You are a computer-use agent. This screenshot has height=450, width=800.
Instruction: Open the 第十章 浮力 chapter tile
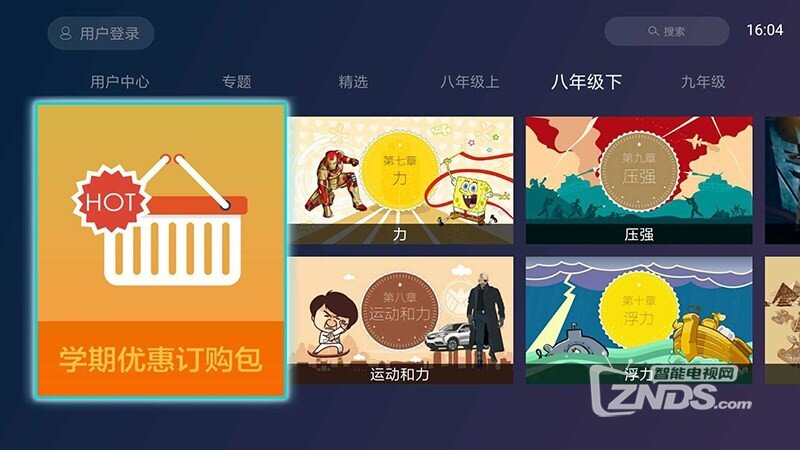point(639,320)
